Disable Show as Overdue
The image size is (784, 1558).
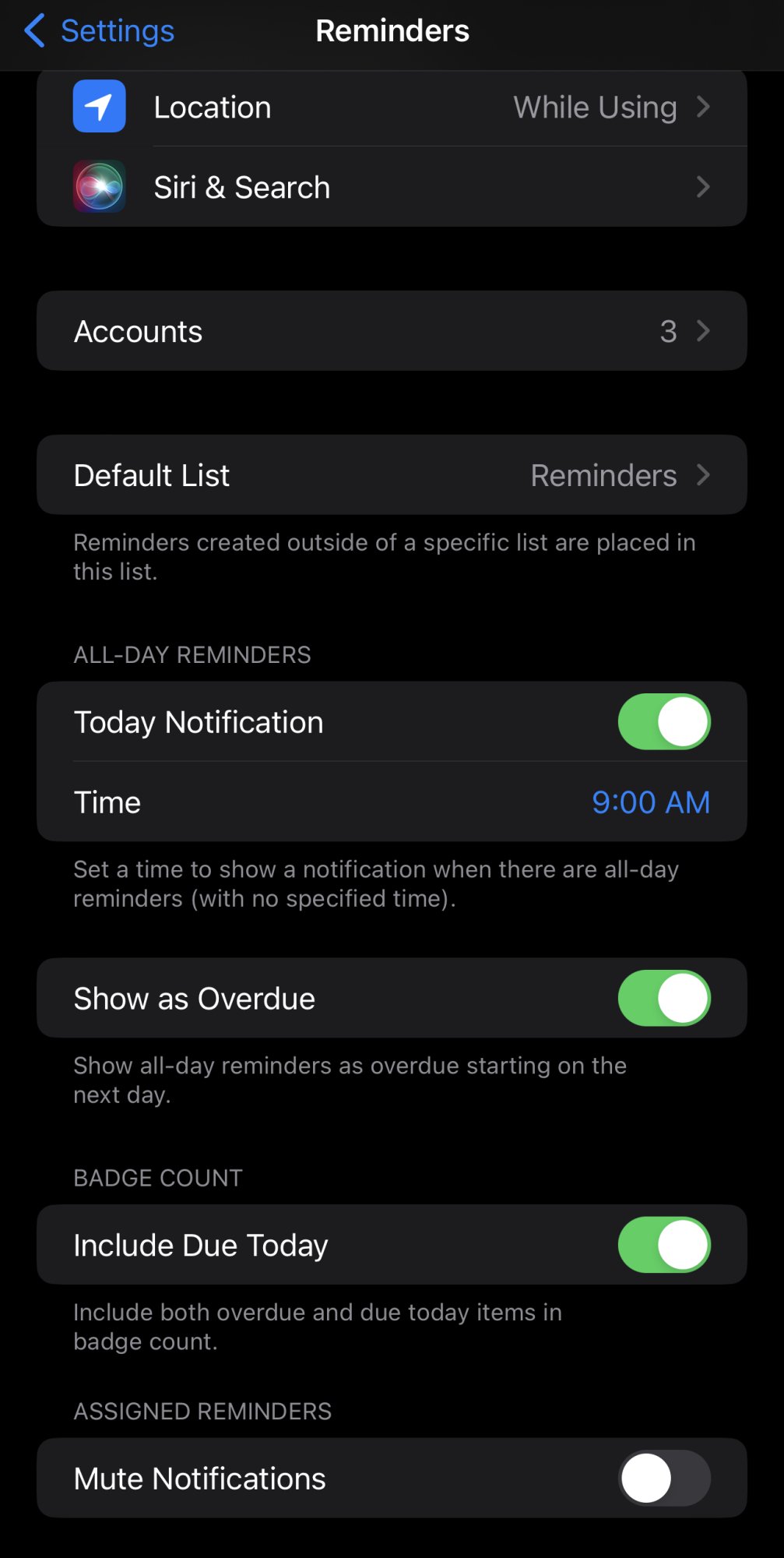click(664, 999)
